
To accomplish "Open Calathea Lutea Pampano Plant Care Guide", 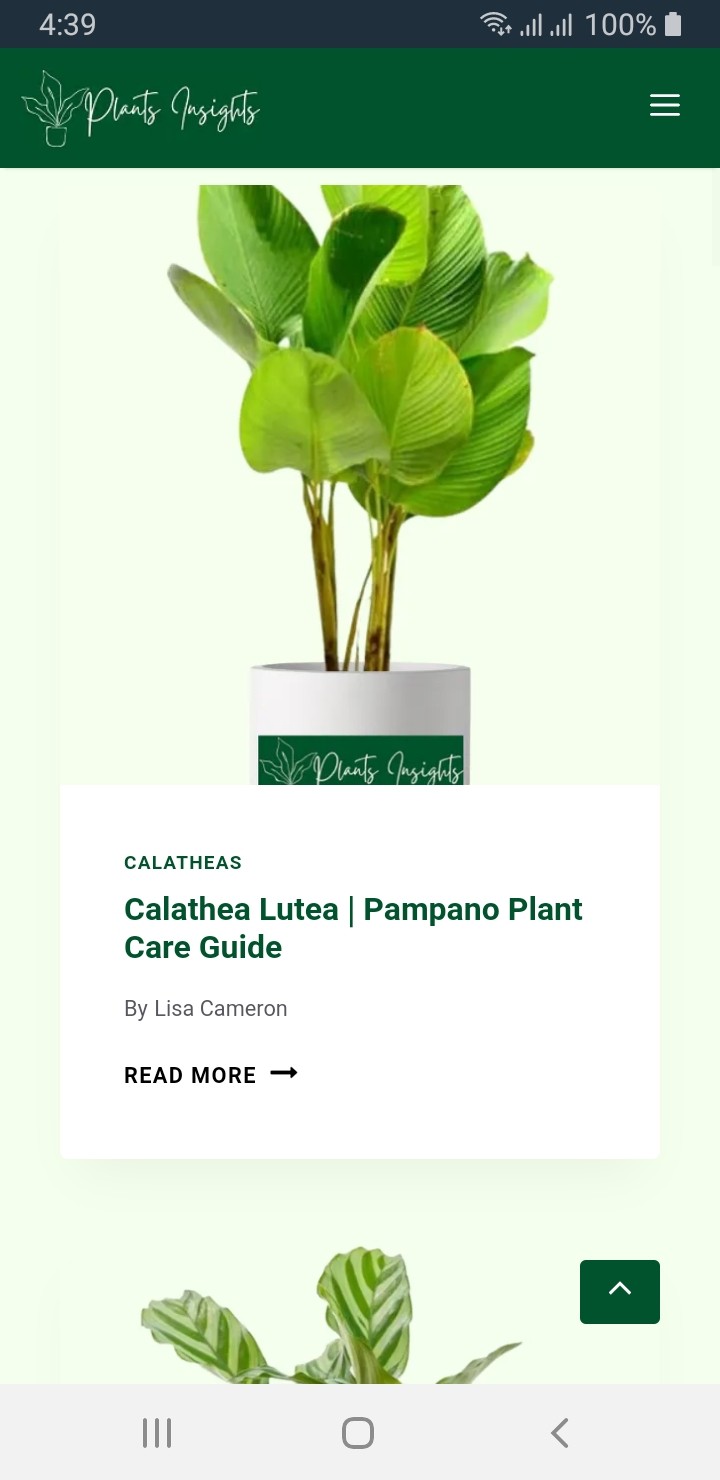I will (352, 927).
